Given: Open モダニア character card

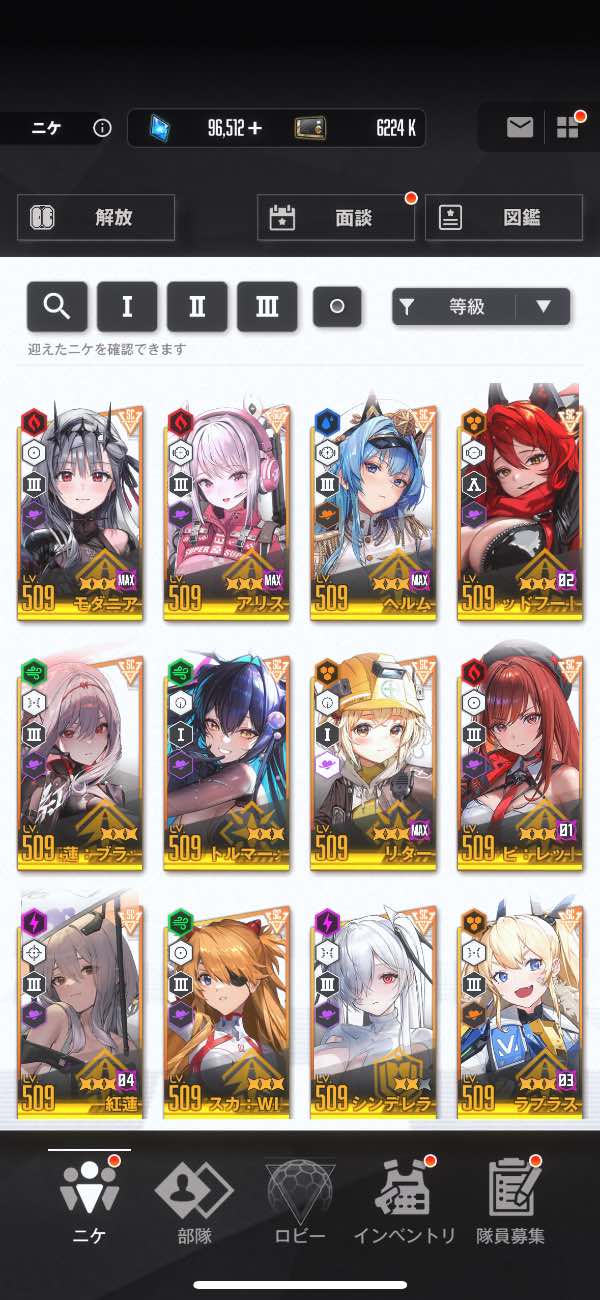Looking at the screenshot, I should [x=80, y=510].
